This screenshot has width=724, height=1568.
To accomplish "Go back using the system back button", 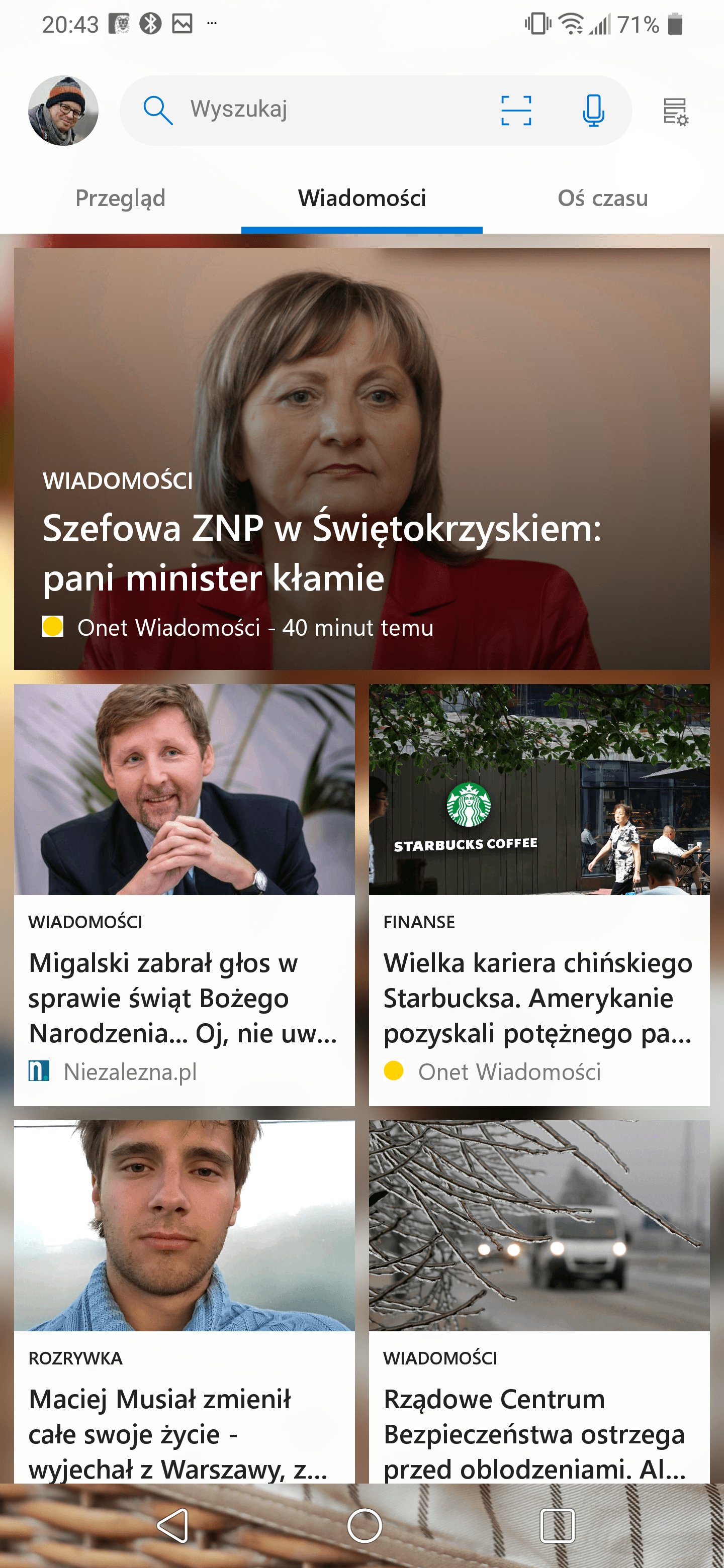I will pos(173,1525).
